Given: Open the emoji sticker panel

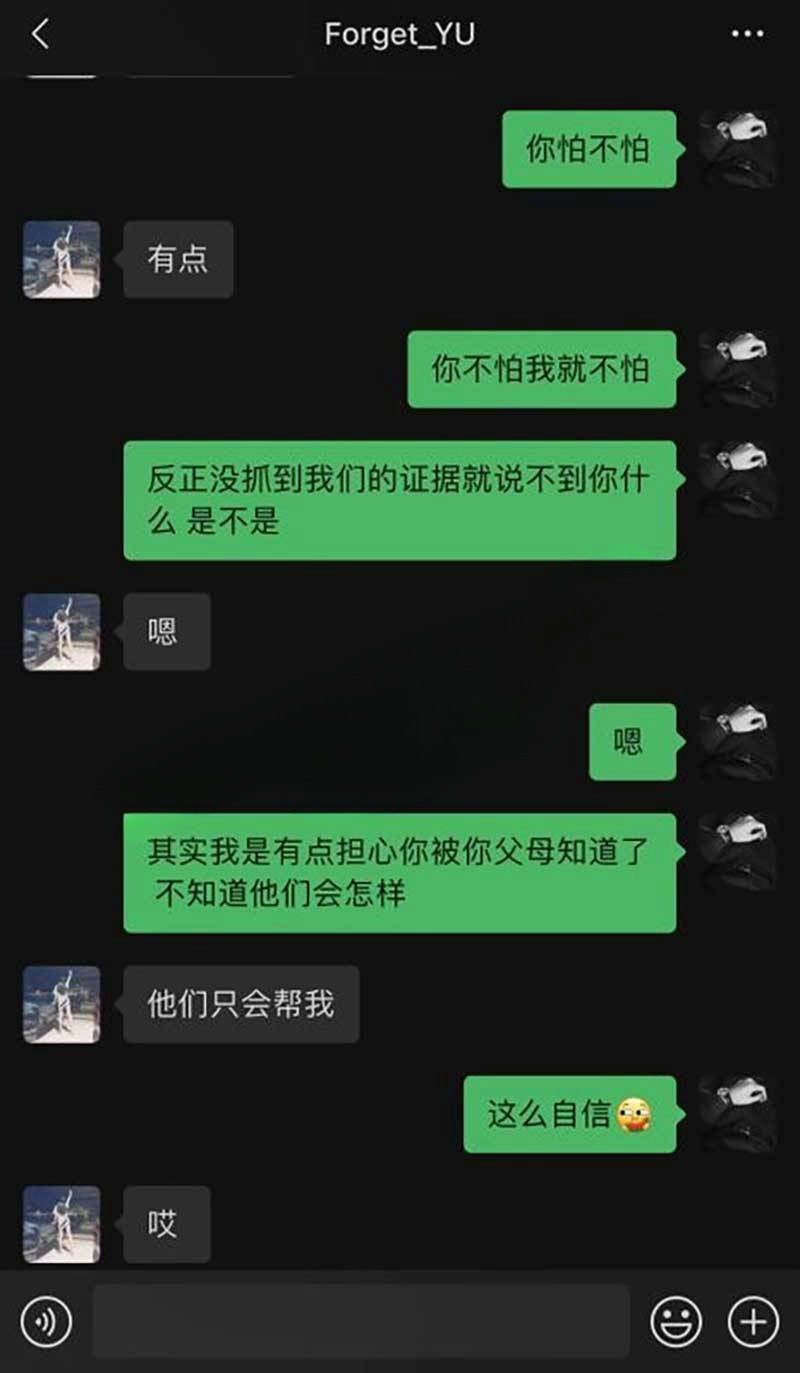Looking at the screenshot, I should pyautogui.click(x=676, y=1321).
